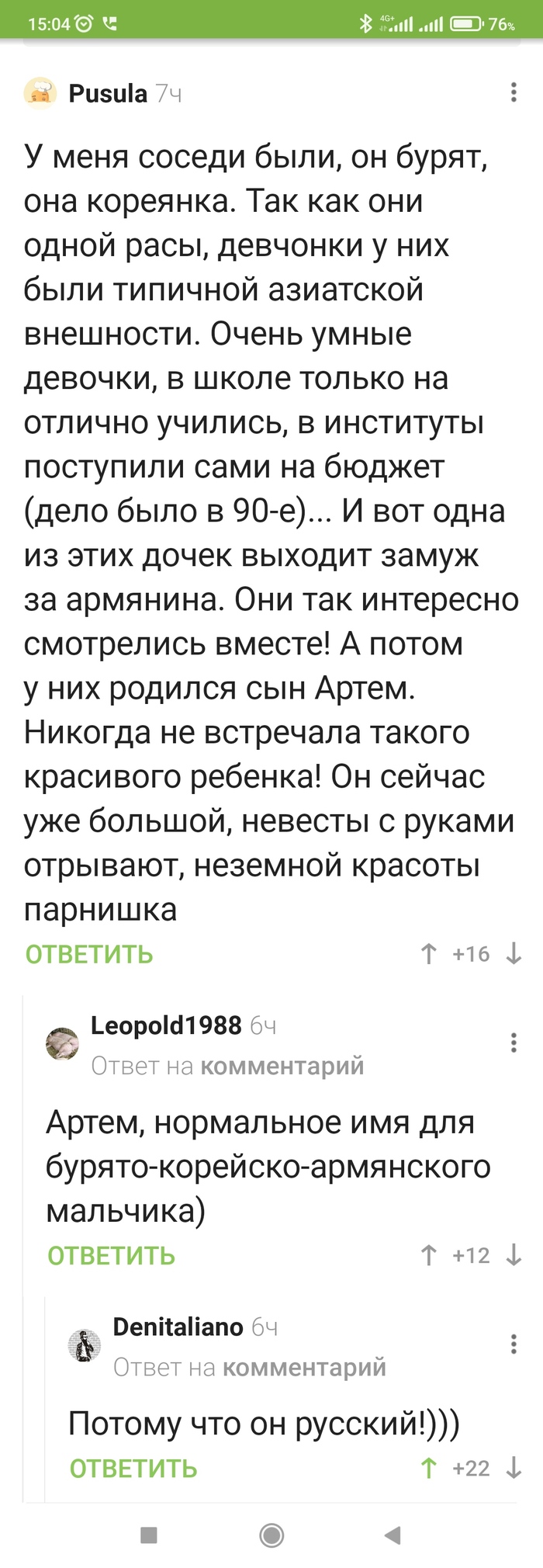Tap the upvote arrow on Denitaliano's comment

[428, 1468]
